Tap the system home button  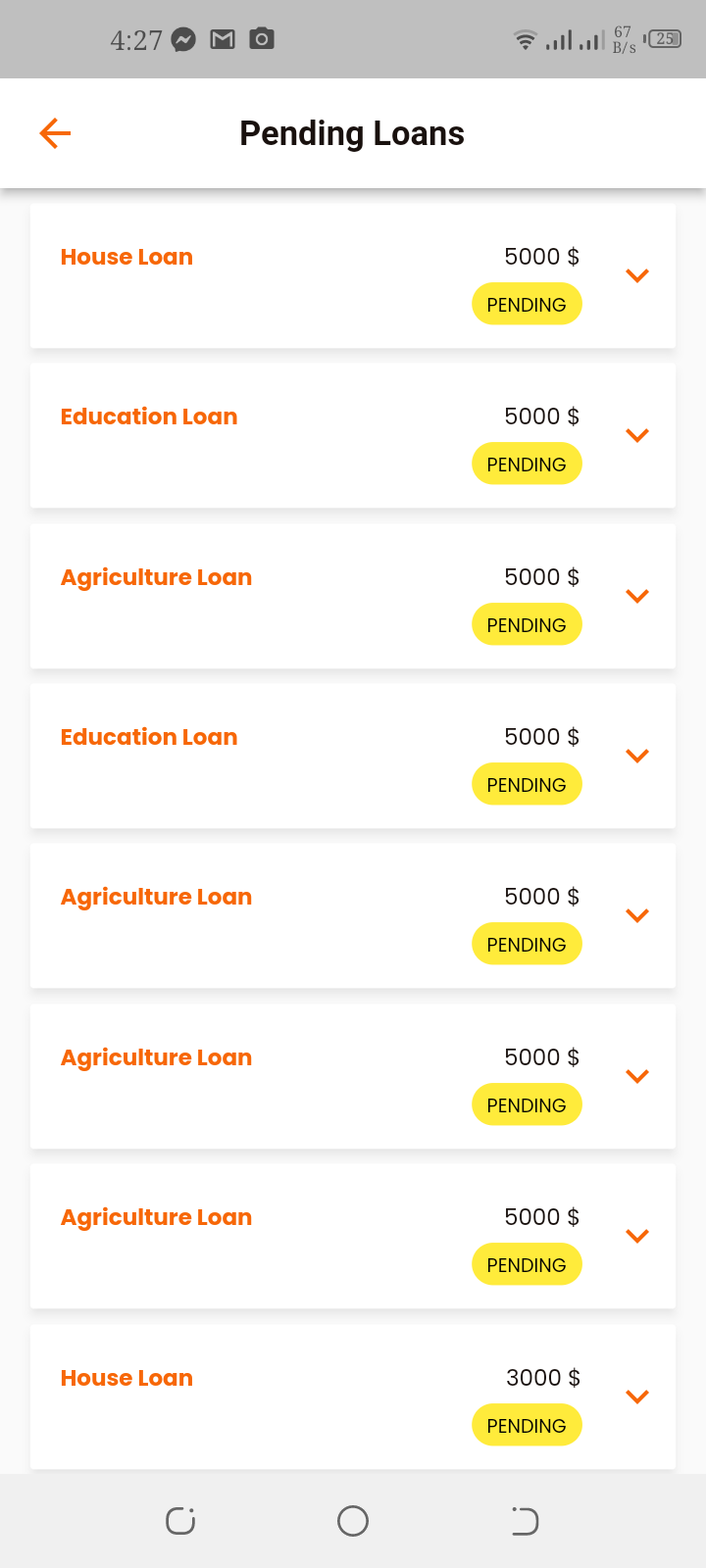point(353,1521)
